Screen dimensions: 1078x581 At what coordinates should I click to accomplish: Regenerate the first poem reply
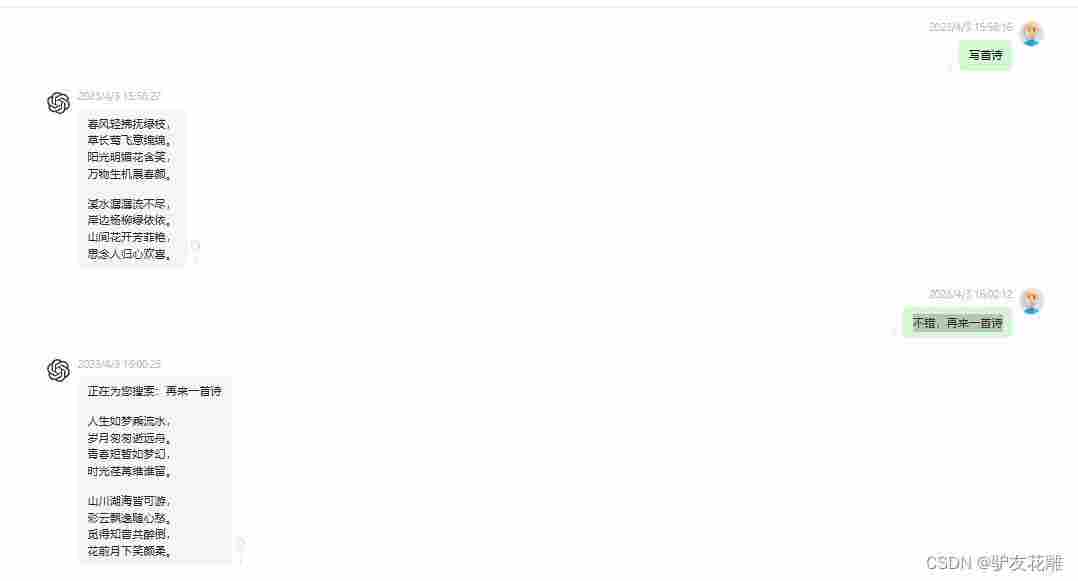click(x=195, y=245)
